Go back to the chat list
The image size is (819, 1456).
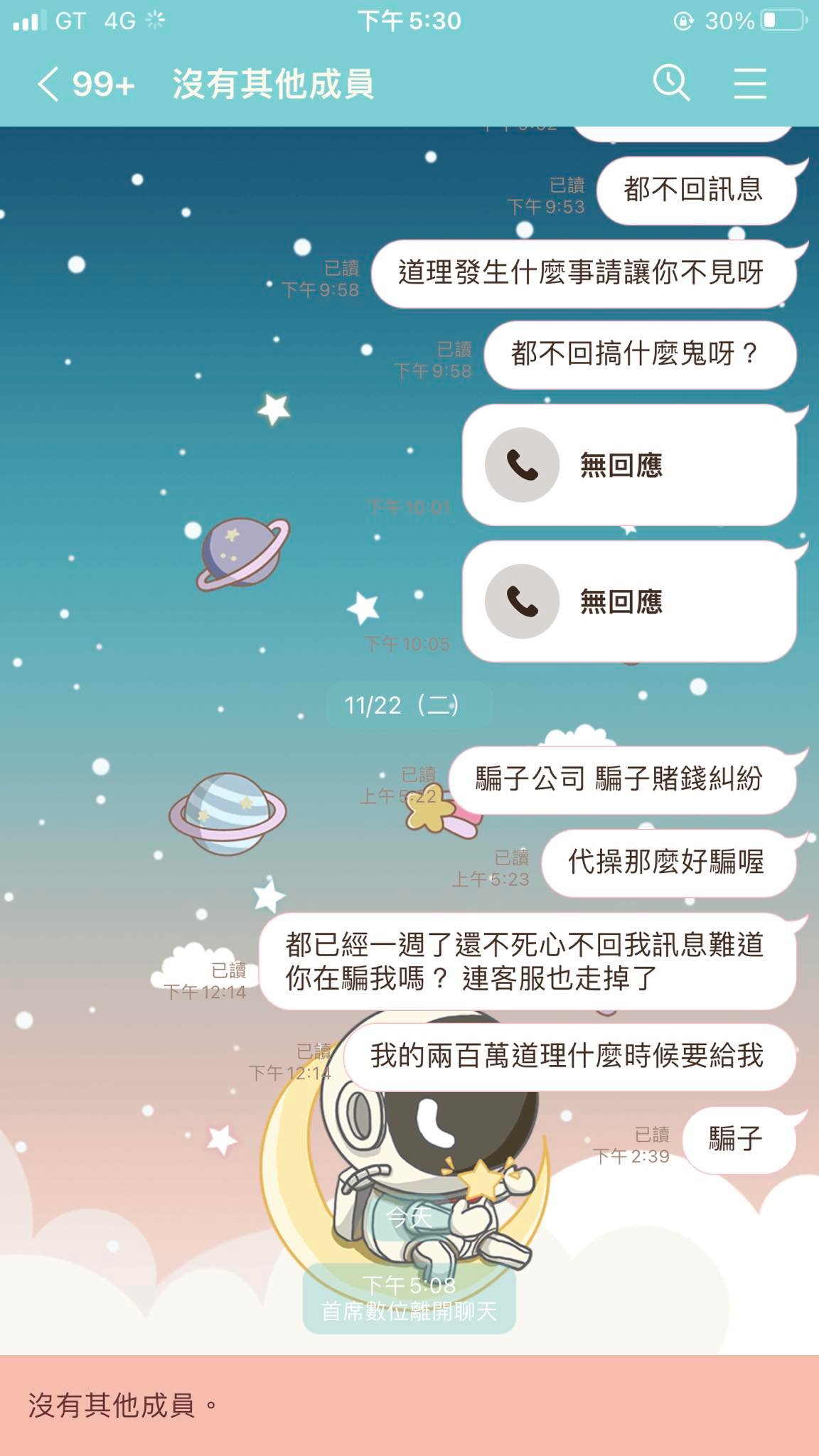pos(48,85)
